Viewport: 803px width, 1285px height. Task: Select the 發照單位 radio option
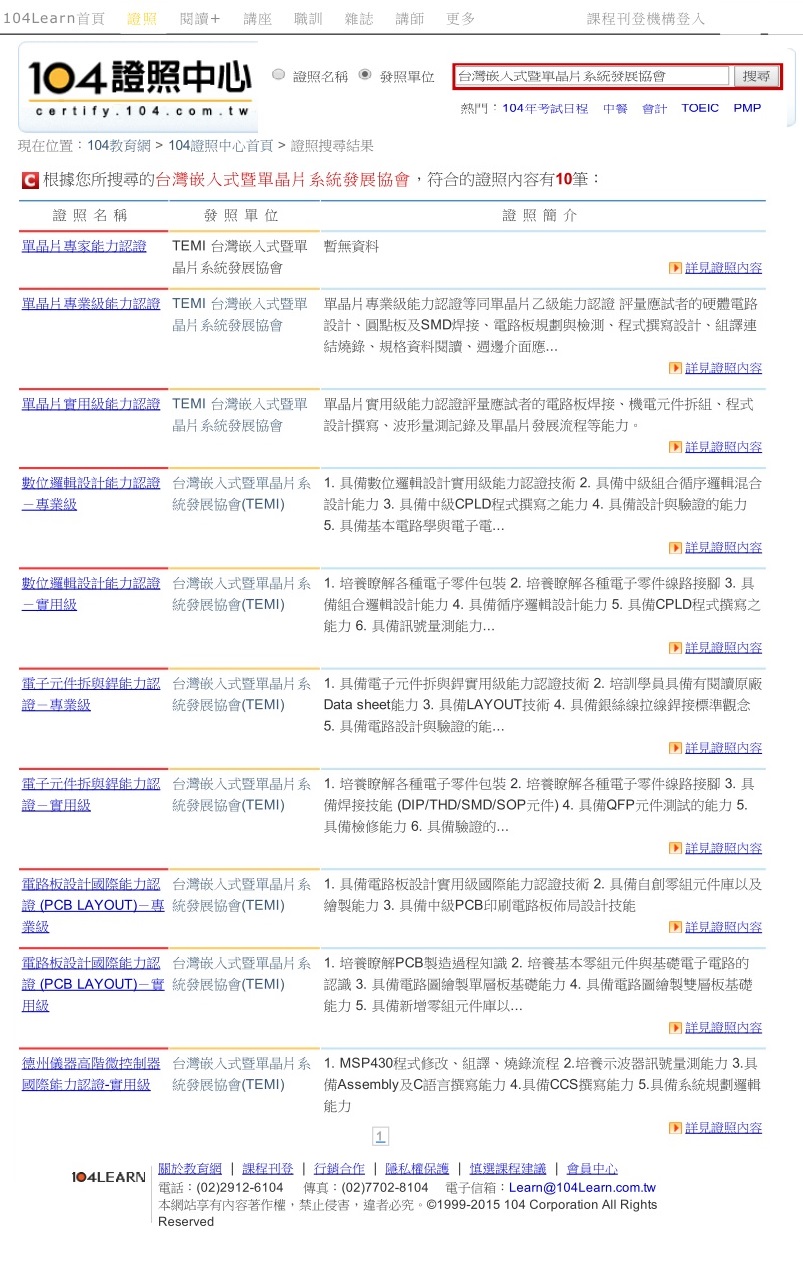pyautogui.click(x=365, y=74)
